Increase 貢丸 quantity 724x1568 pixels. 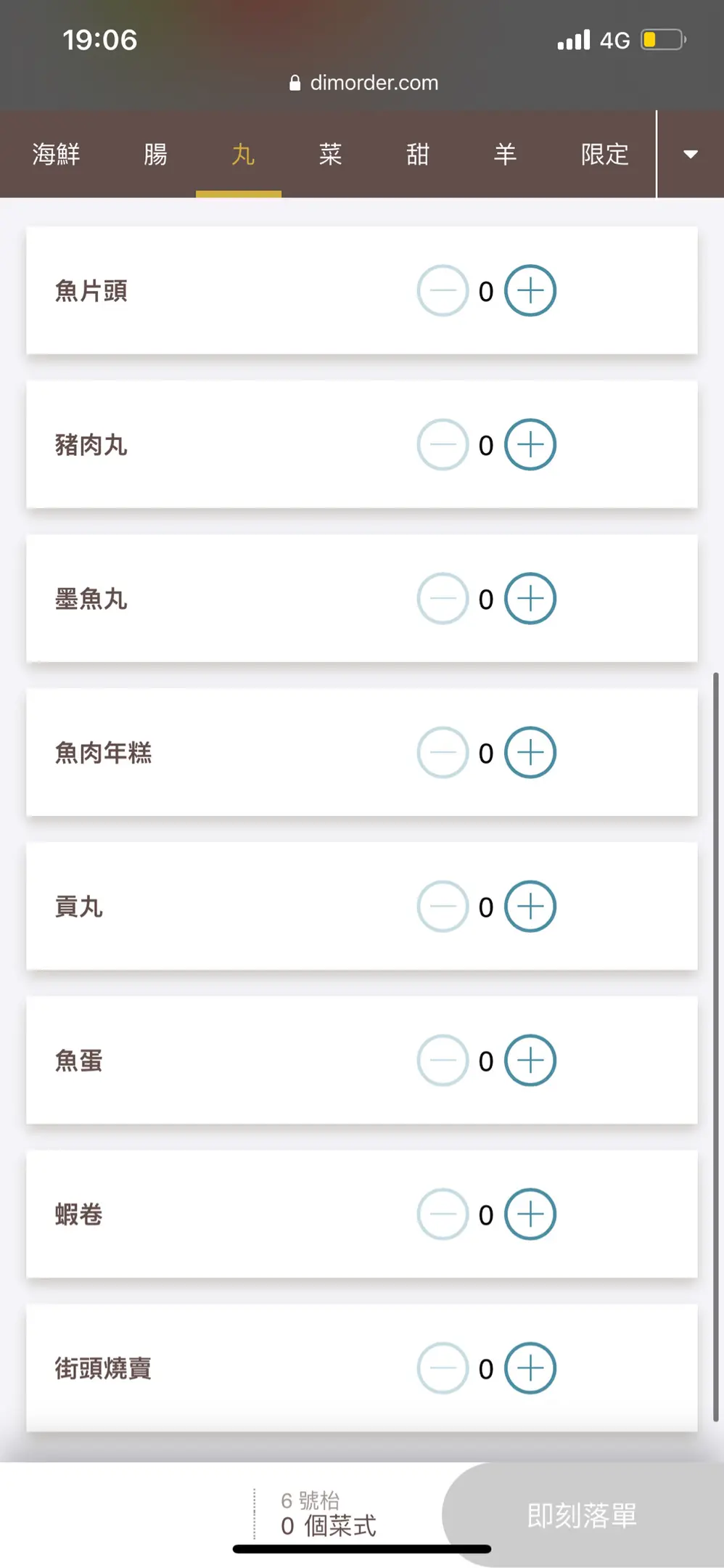pos(530,906)
